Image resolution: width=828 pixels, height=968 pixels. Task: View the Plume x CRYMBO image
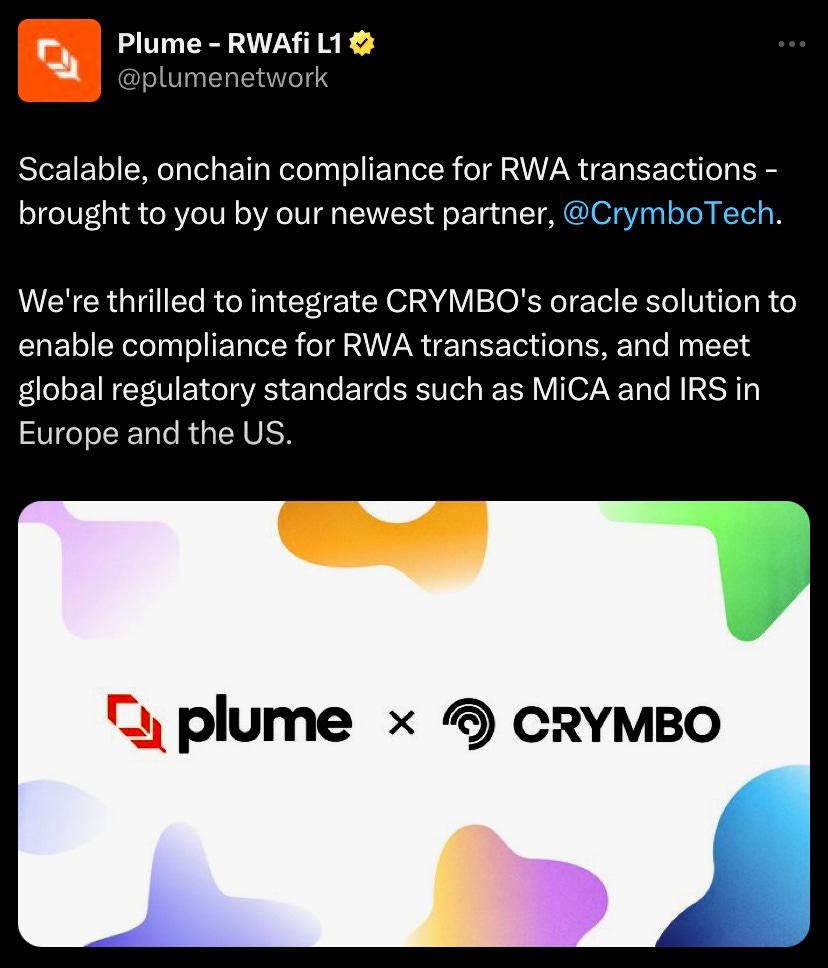(x=414, y=723)
